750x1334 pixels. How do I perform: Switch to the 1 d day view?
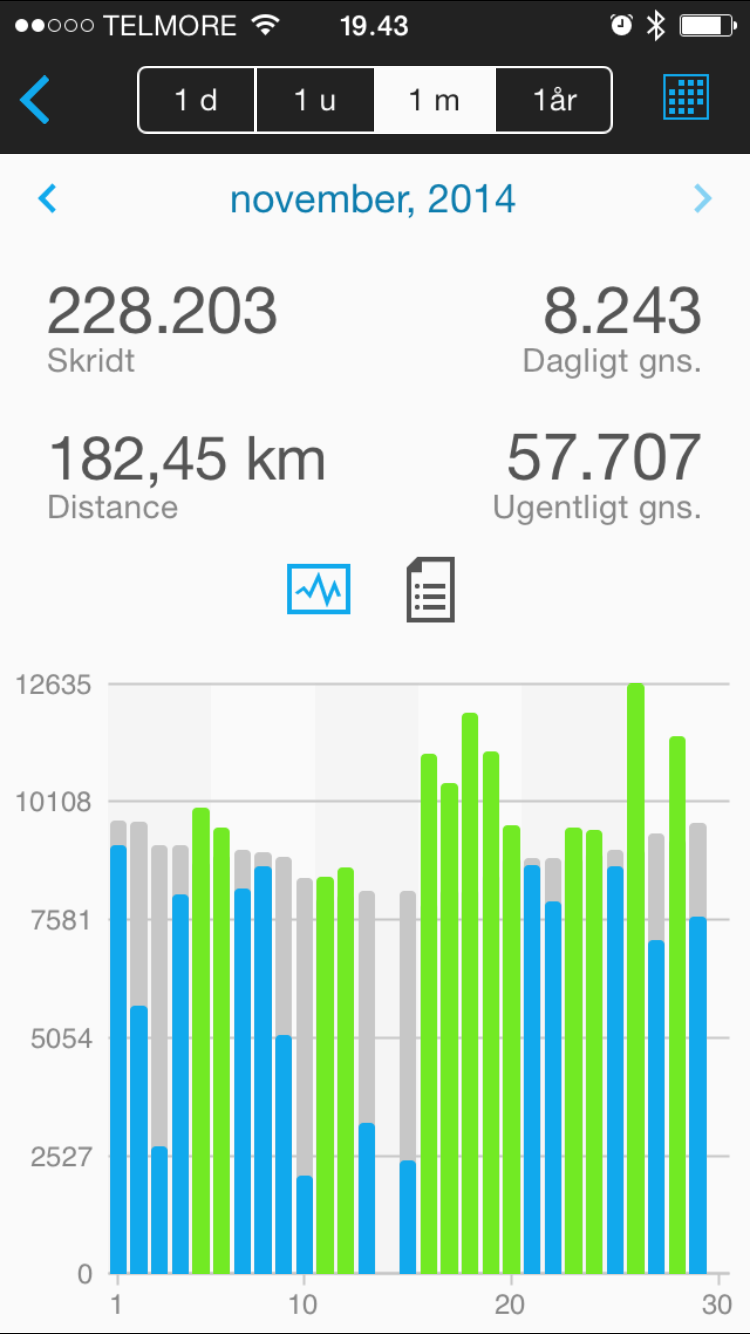tap(197, 100)
